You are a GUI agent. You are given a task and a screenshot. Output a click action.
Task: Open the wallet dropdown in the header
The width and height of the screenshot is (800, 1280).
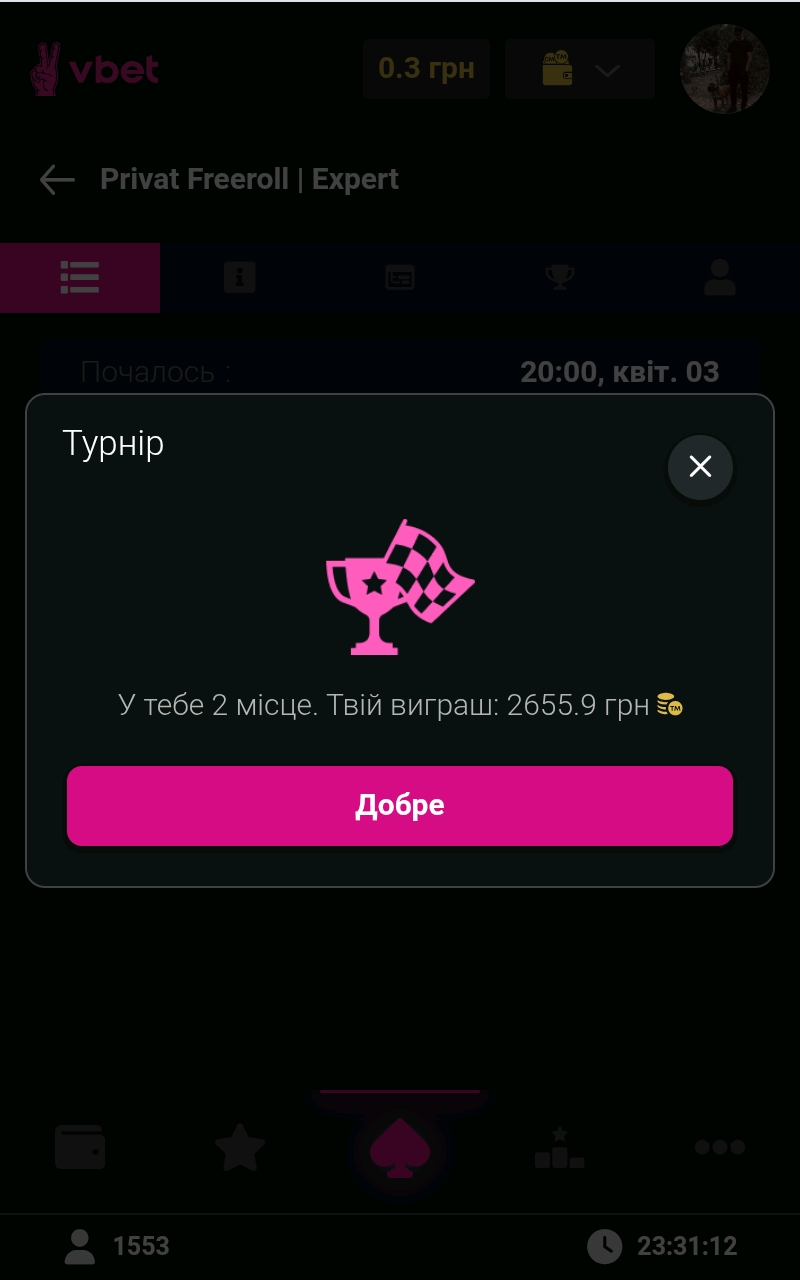point(580,70)
